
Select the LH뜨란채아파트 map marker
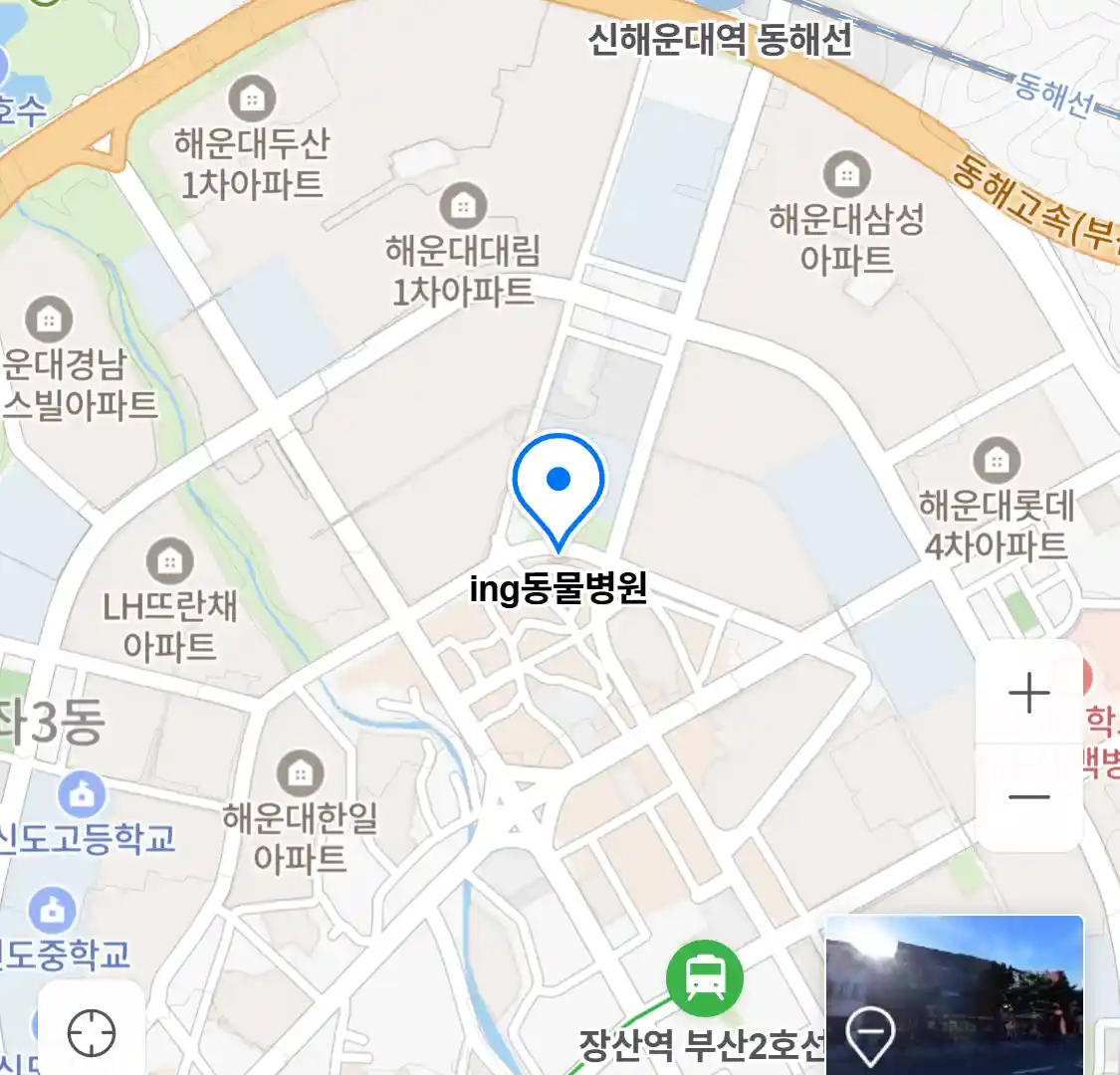170,561
